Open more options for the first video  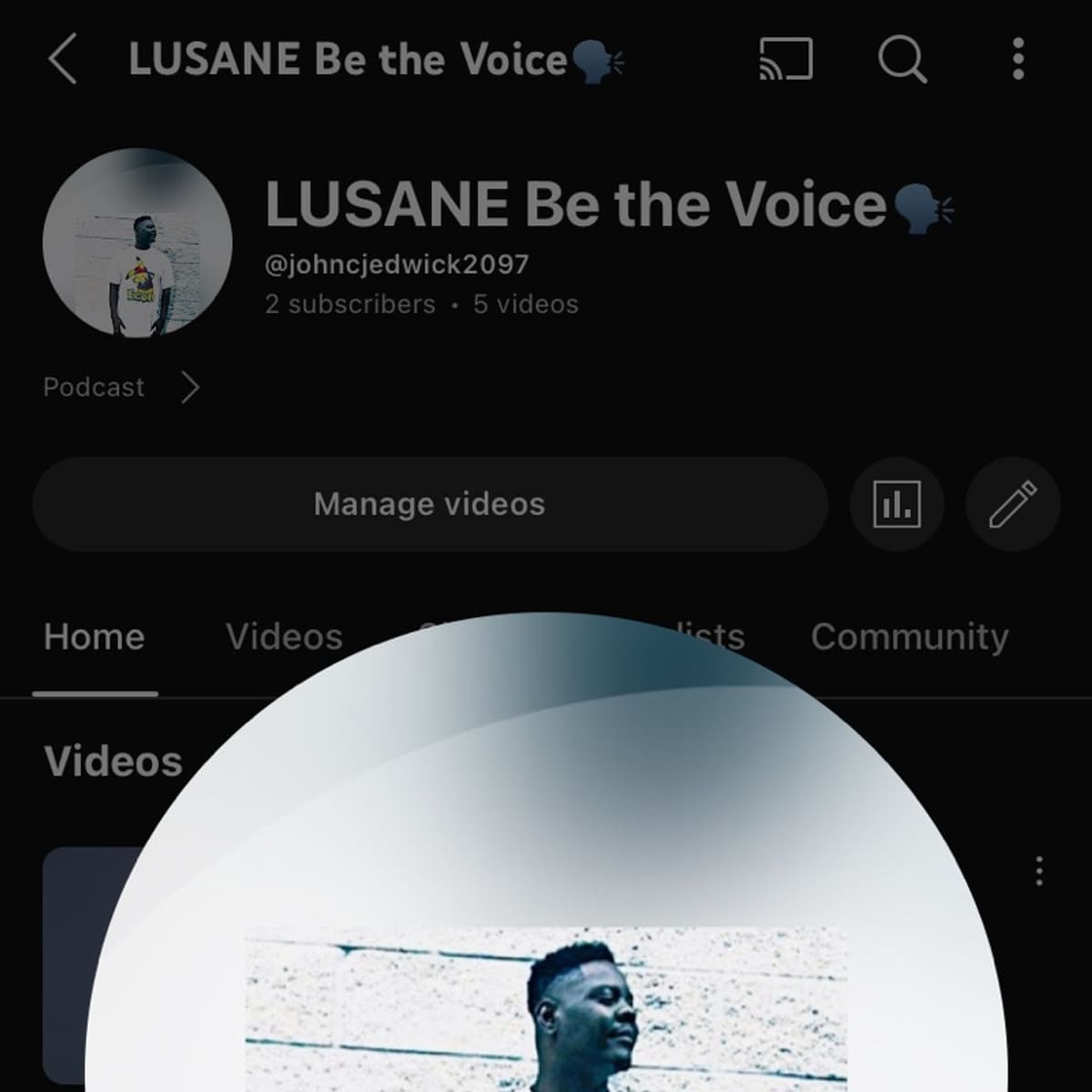(1039, 871)
